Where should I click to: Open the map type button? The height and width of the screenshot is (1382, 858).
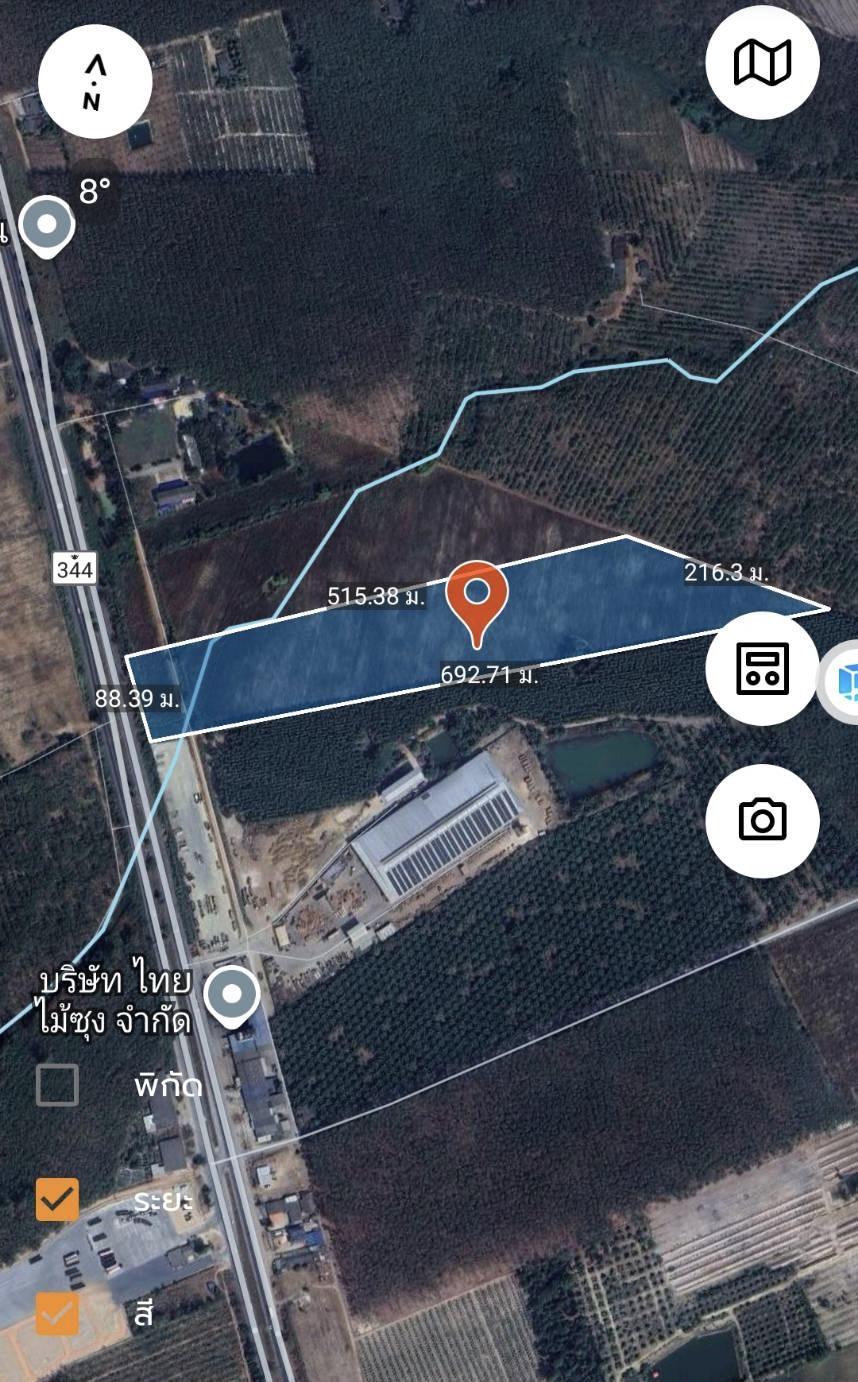point(762,62)
